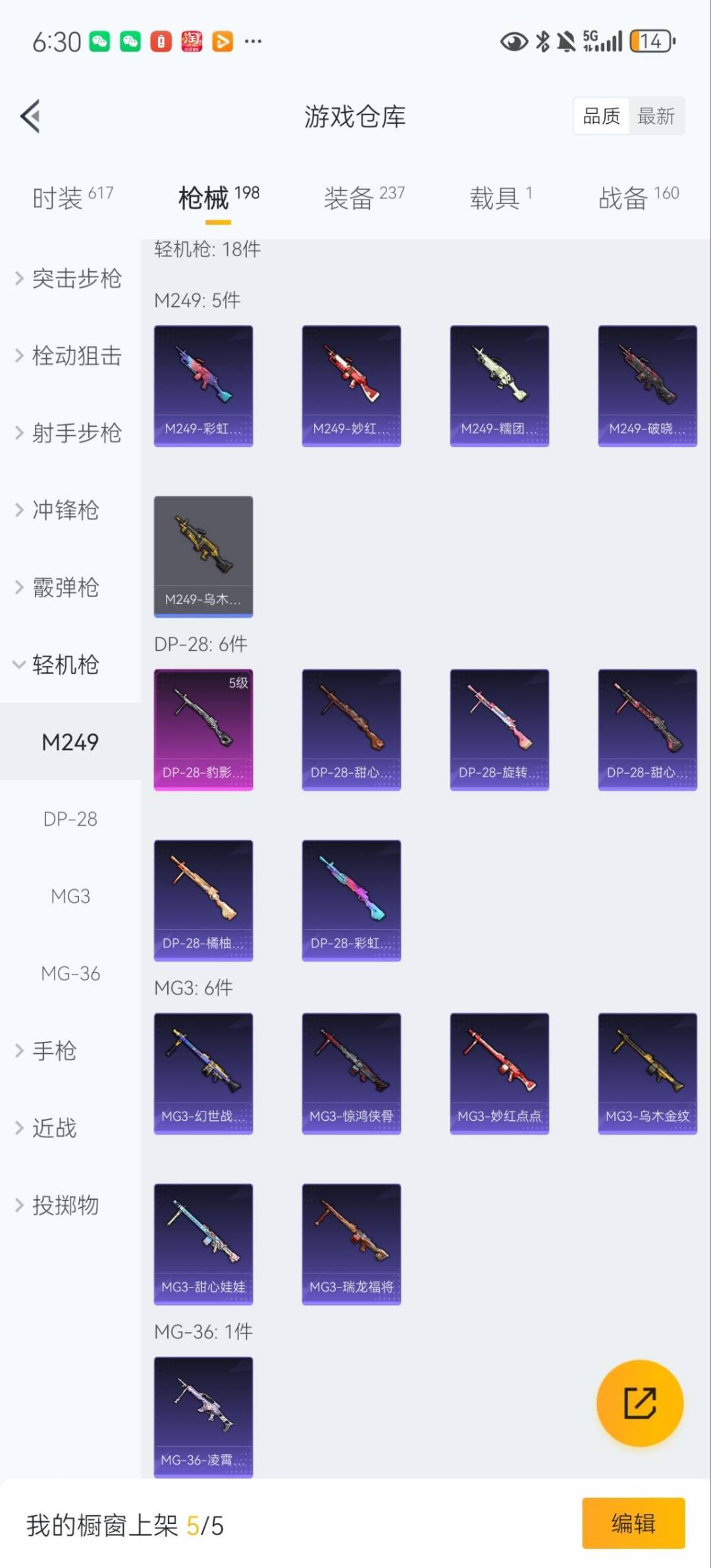Select 品质 to sort by quality
Viewport: 711px width, 1568px height.
(601, 116)
